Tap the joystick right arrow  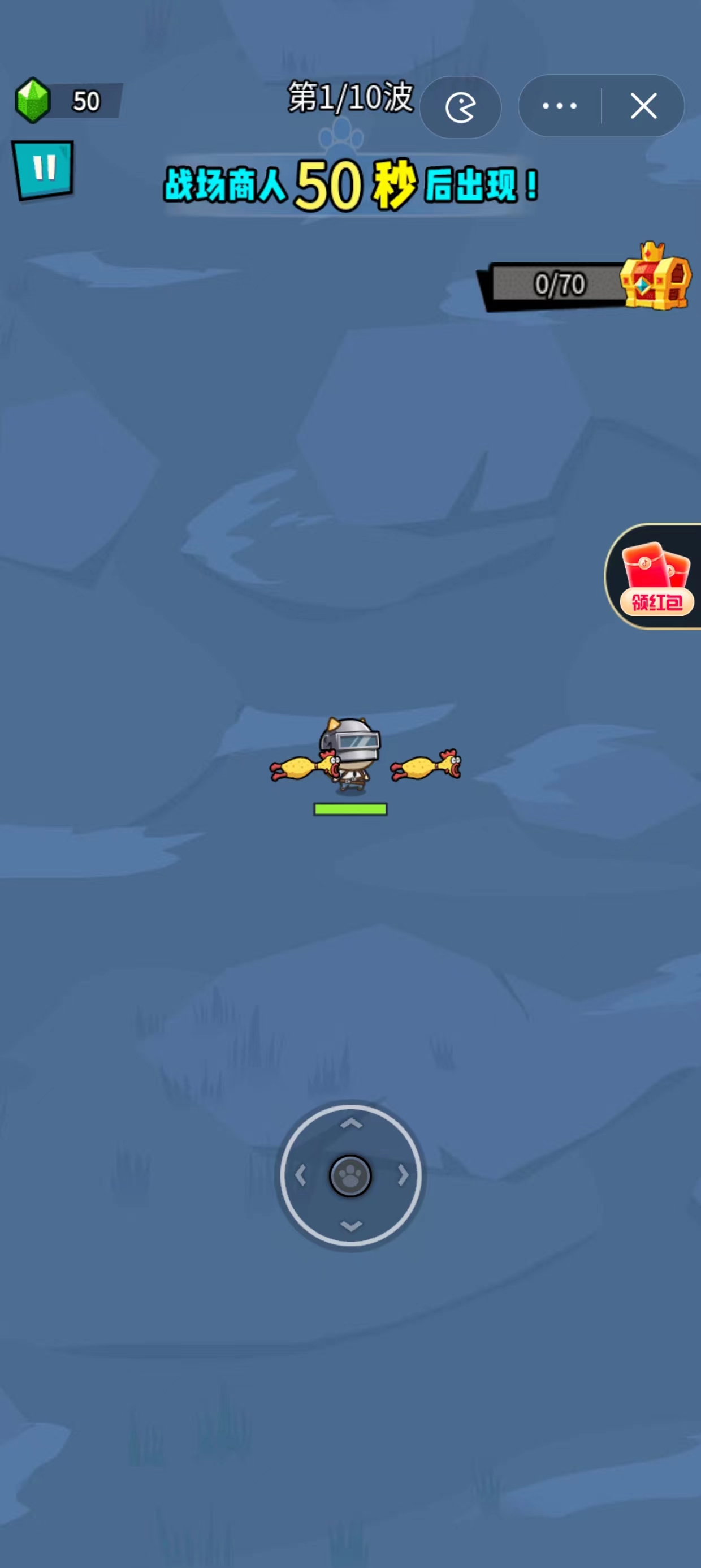coord(402,1175)
